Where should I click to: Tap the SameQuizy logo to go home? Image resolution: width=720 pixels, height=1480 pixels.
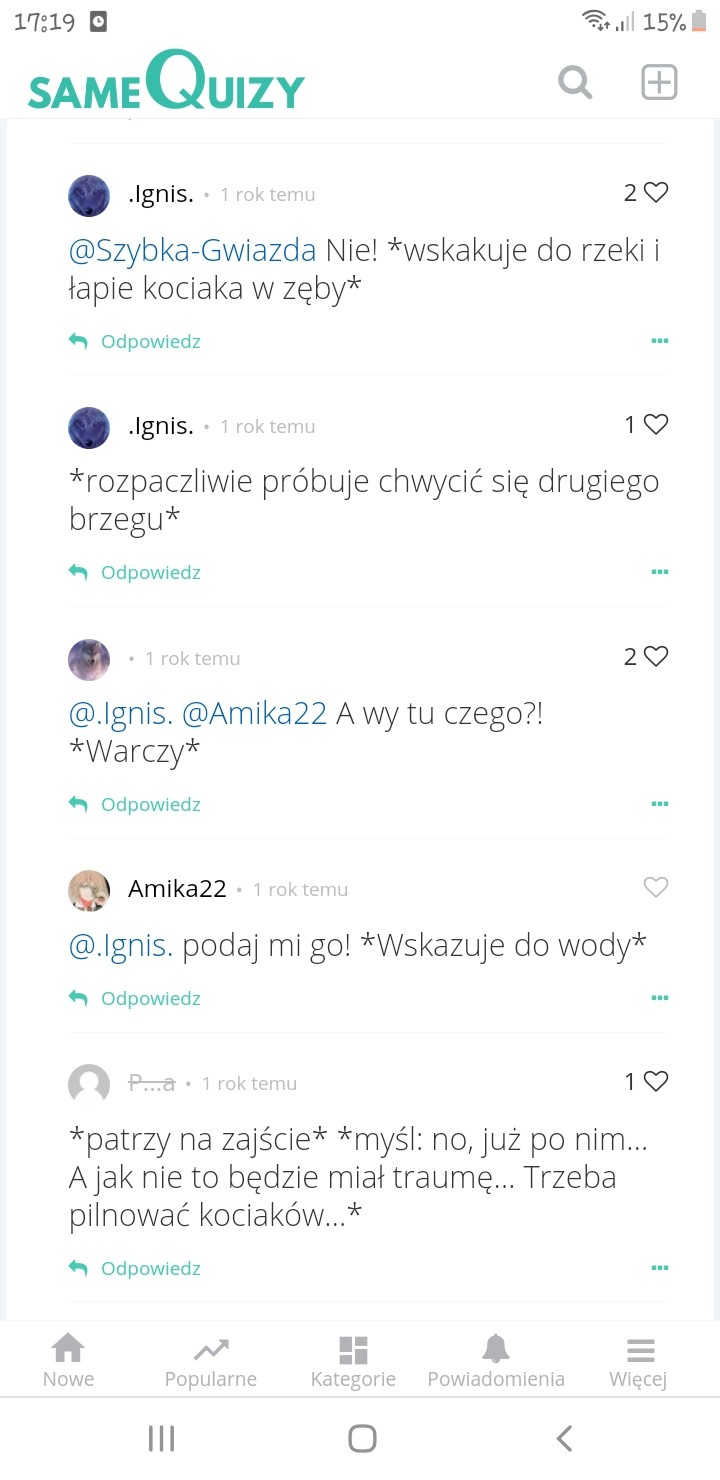coord(166,82)
